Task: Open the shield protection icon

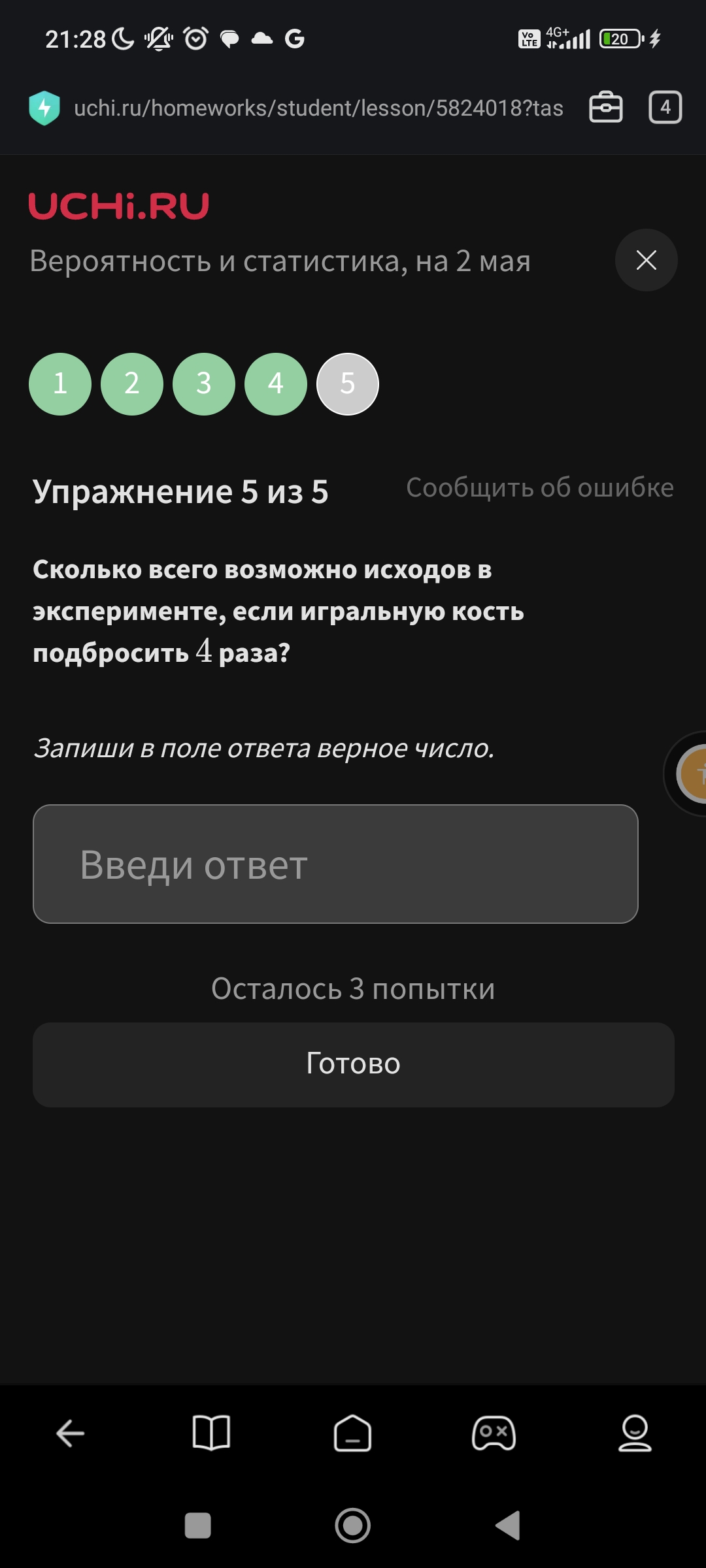Action: click(x=44, y=108)
